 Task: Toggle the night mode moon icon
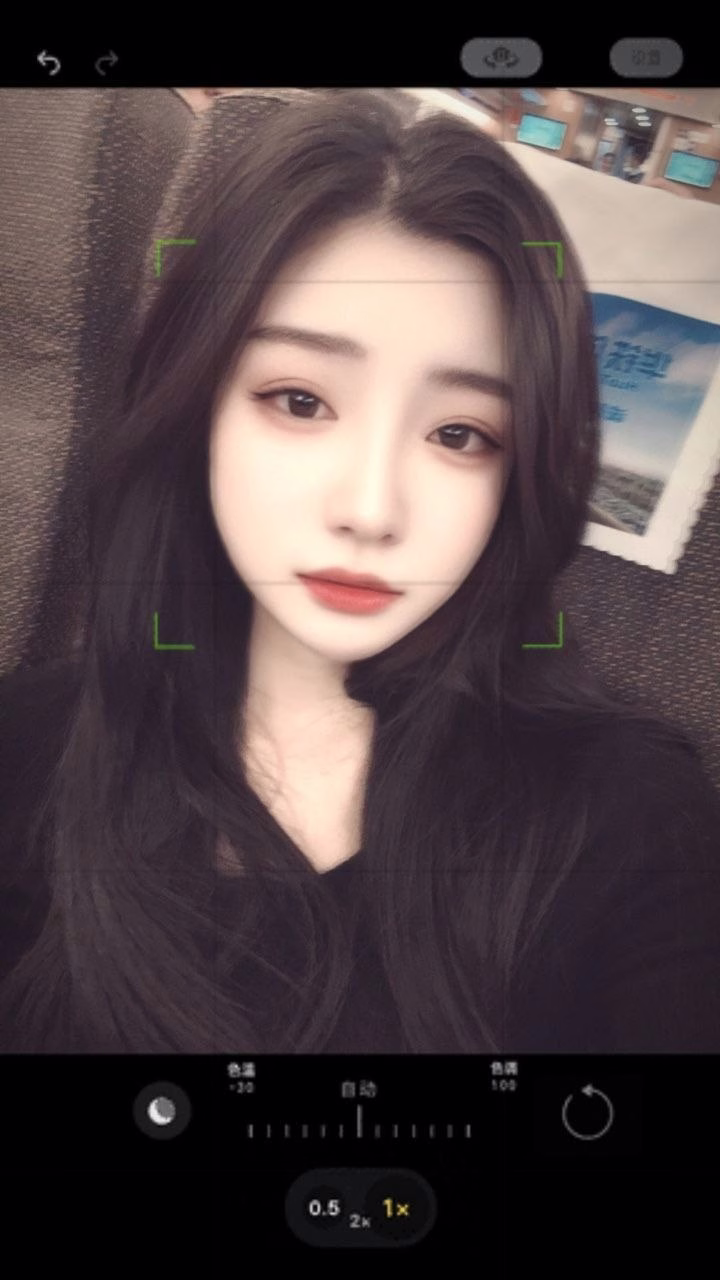(x=162, y=1110)
